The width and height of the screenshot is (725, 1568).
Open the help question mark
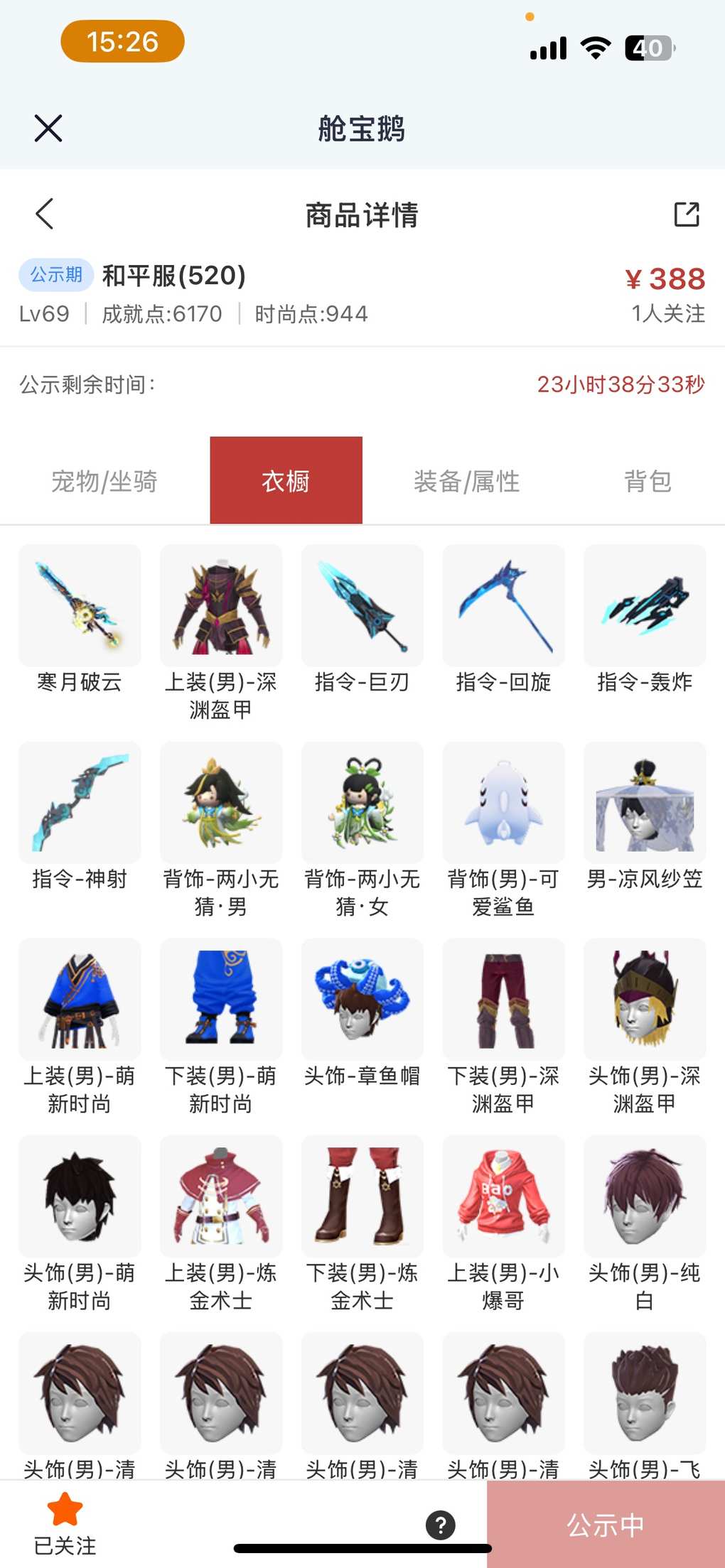(441, 1525)
